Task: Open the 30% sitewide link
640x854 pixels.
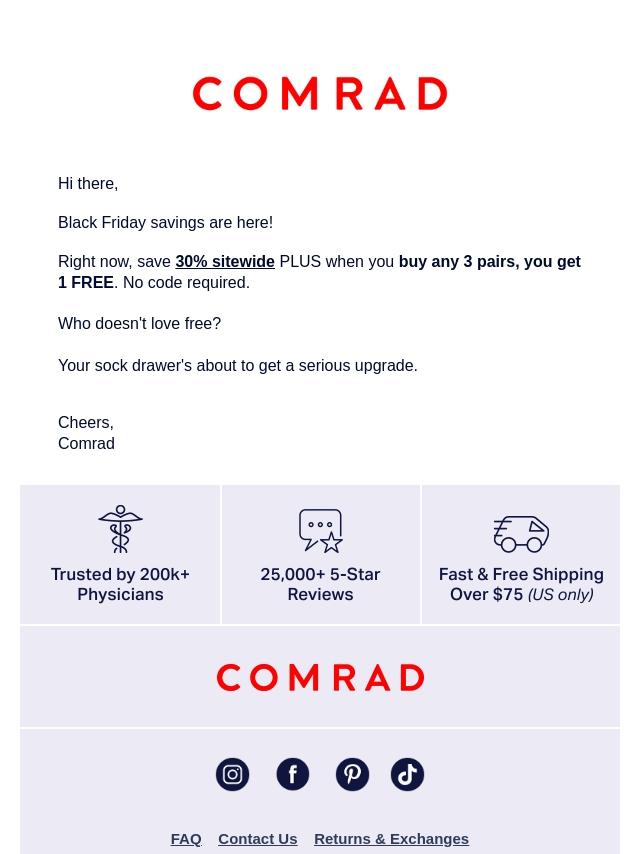Action: tap(224, 262)
